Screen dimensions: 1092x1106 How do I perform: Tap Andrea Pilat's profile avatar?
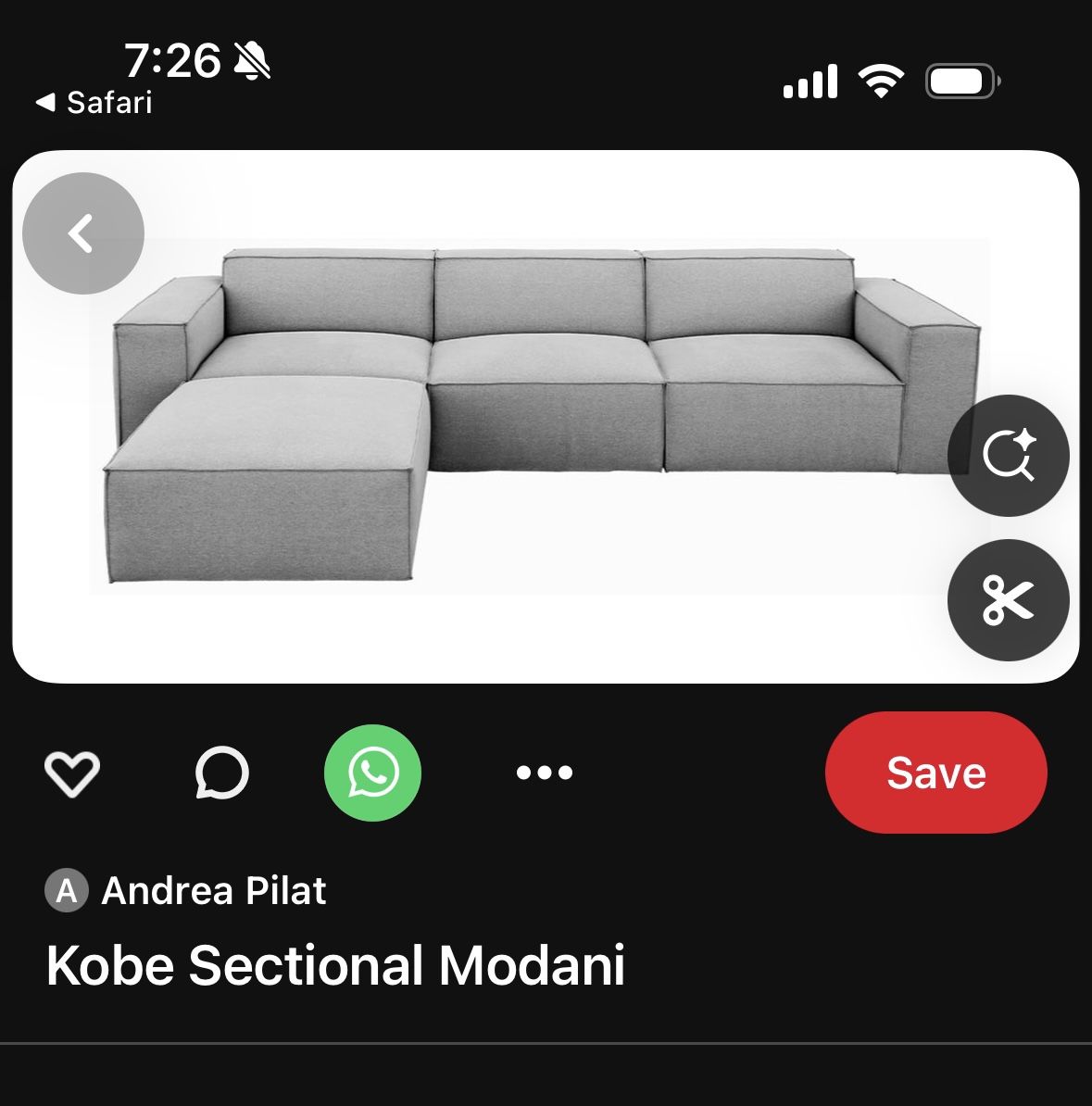click(66, 890)
